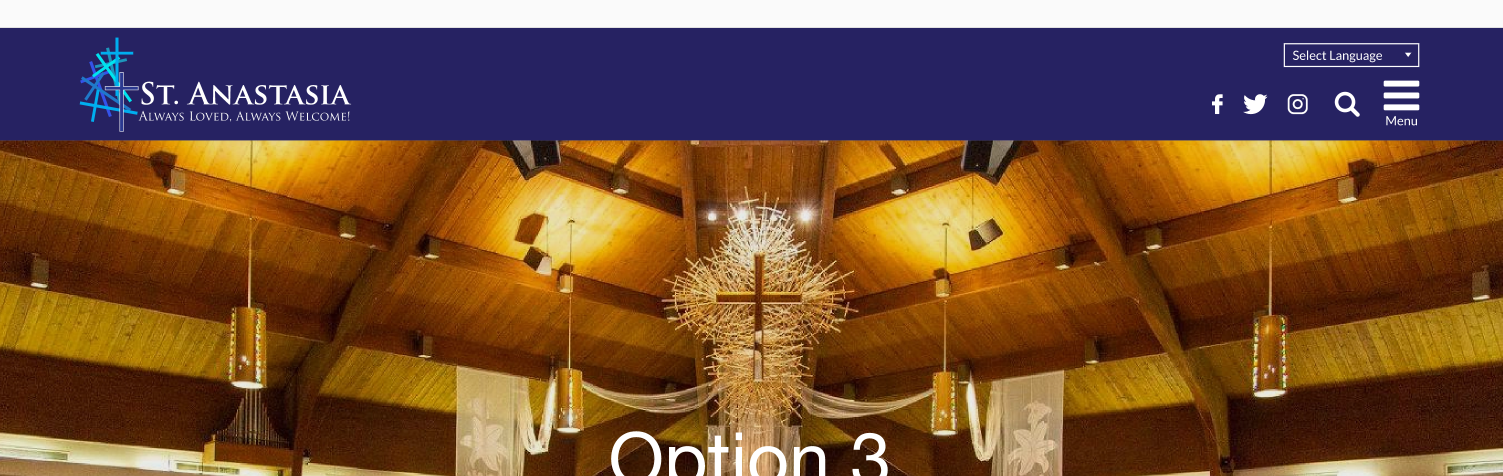Expand the hamburger Menu
The width and height of the screenshot is (1503, 476).
1401,103
